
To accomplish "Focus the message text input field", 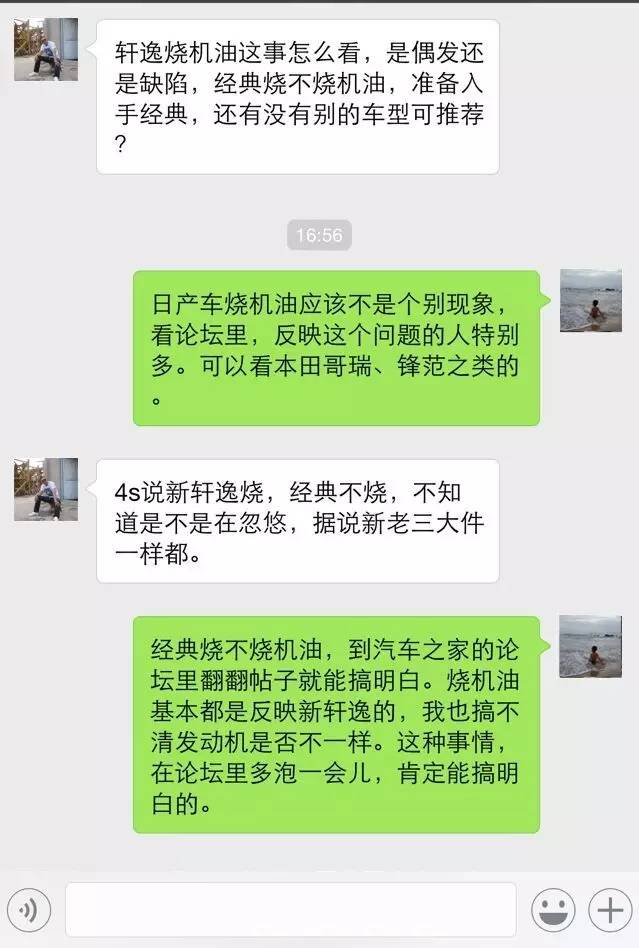I will click(290, 910).
